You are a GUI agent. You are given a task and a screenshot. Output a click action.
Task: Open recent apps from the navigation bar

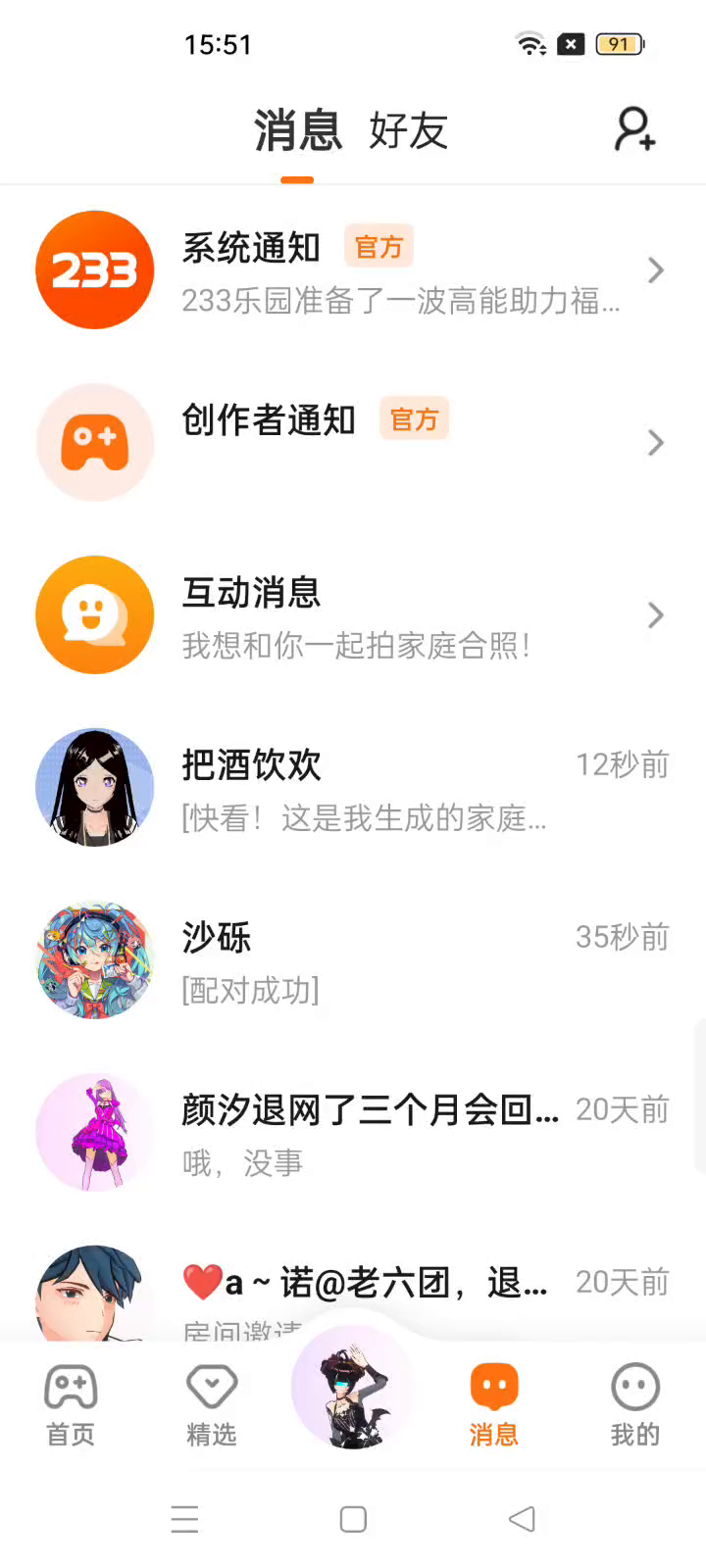[184, 1519]
